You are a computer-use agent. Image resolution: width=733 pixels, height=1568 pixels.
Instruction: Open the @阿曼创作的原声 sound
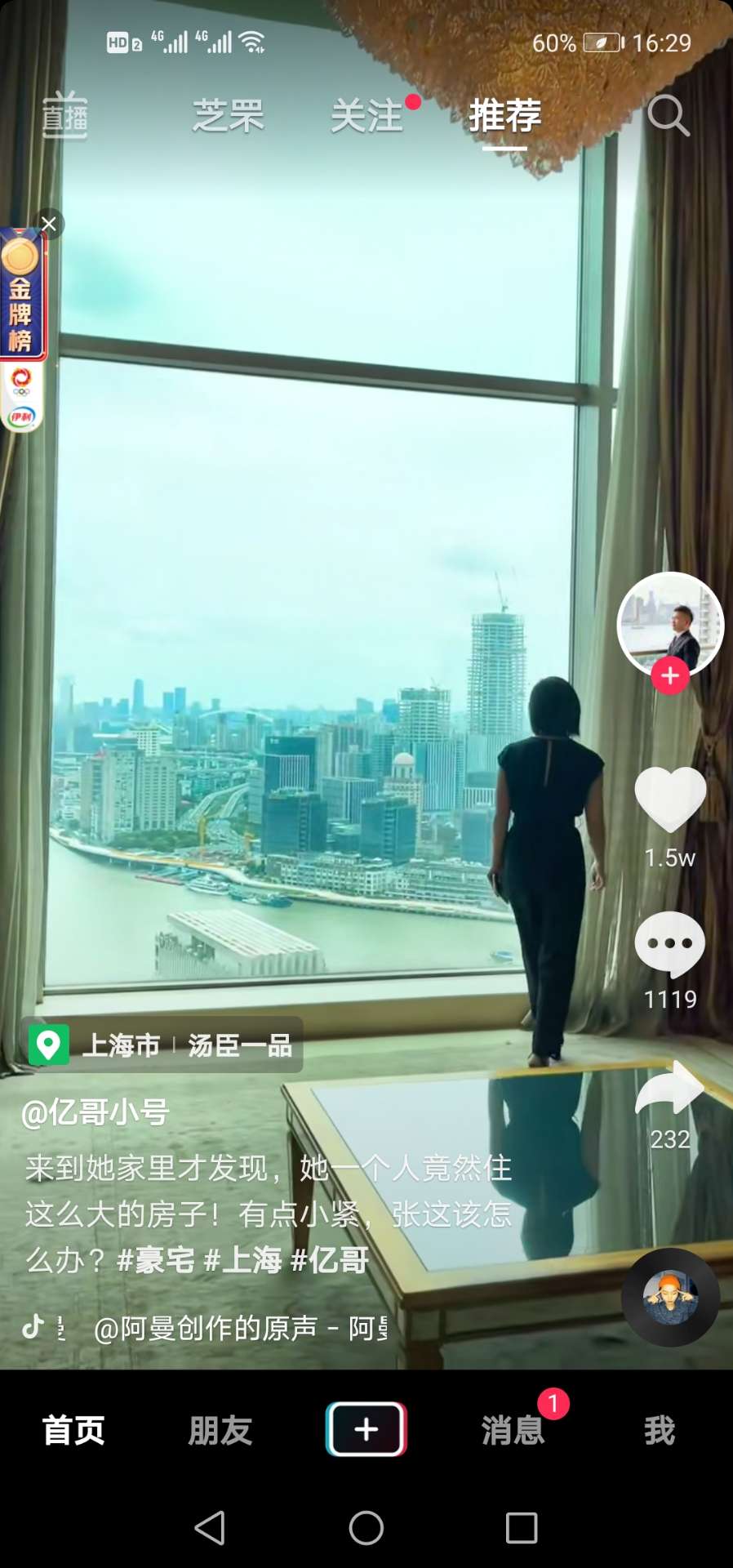(x=237, y=1329)
